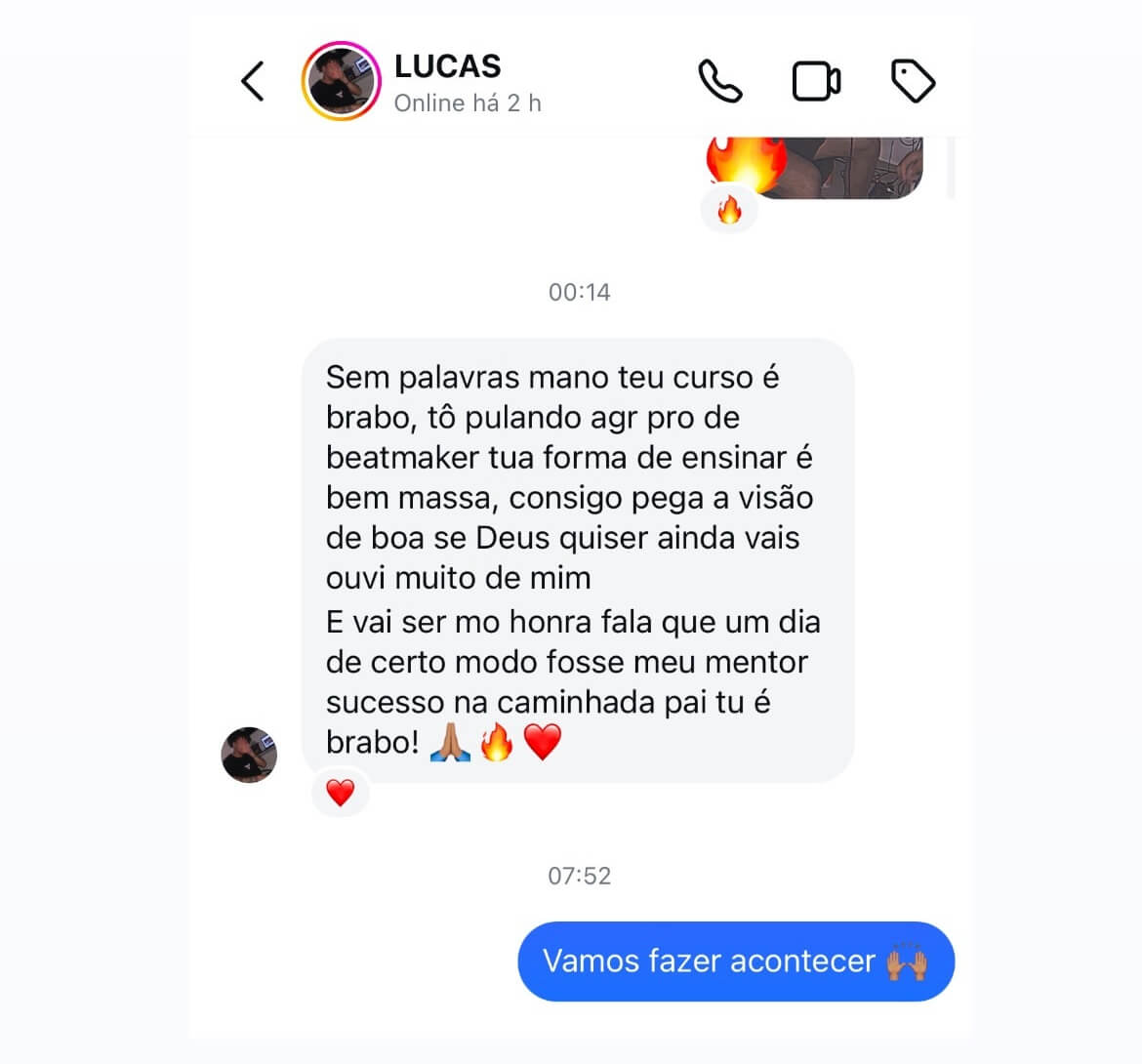View the heart reaction on Lucas's message
This screenshot has height=1064, width=1142.
point(340,792)
